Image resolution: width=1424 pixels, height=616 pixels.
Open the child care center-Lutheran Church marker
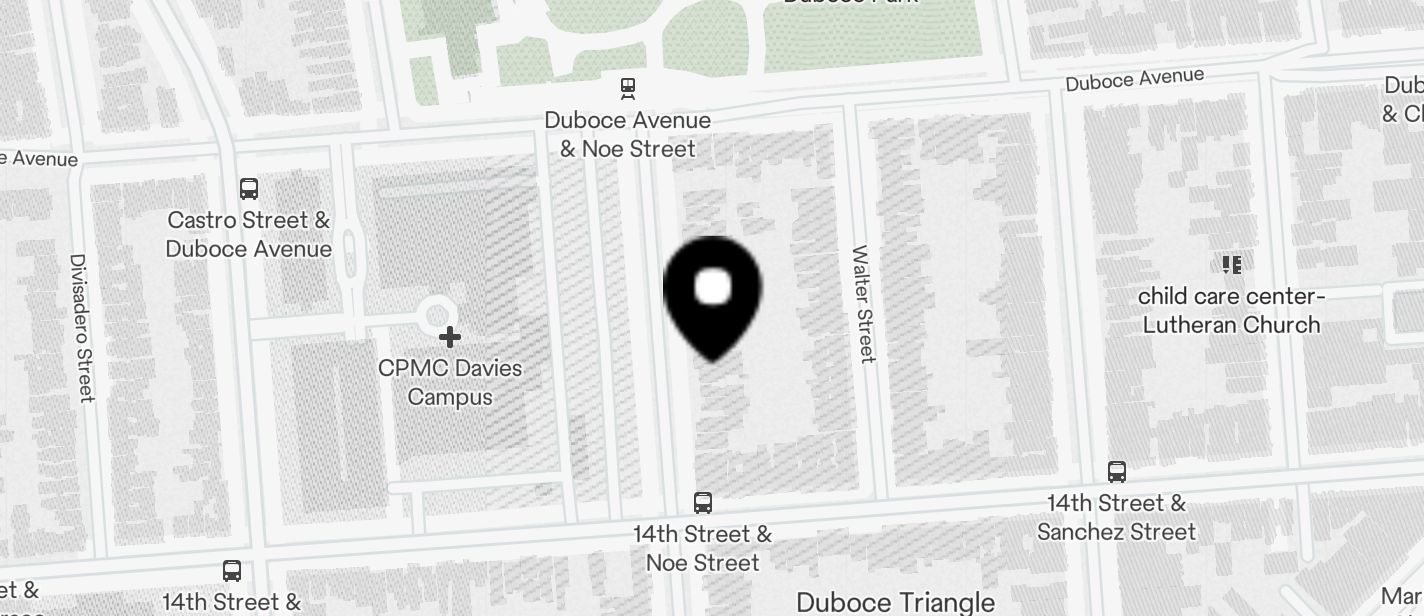click(x=1231, y=265)
